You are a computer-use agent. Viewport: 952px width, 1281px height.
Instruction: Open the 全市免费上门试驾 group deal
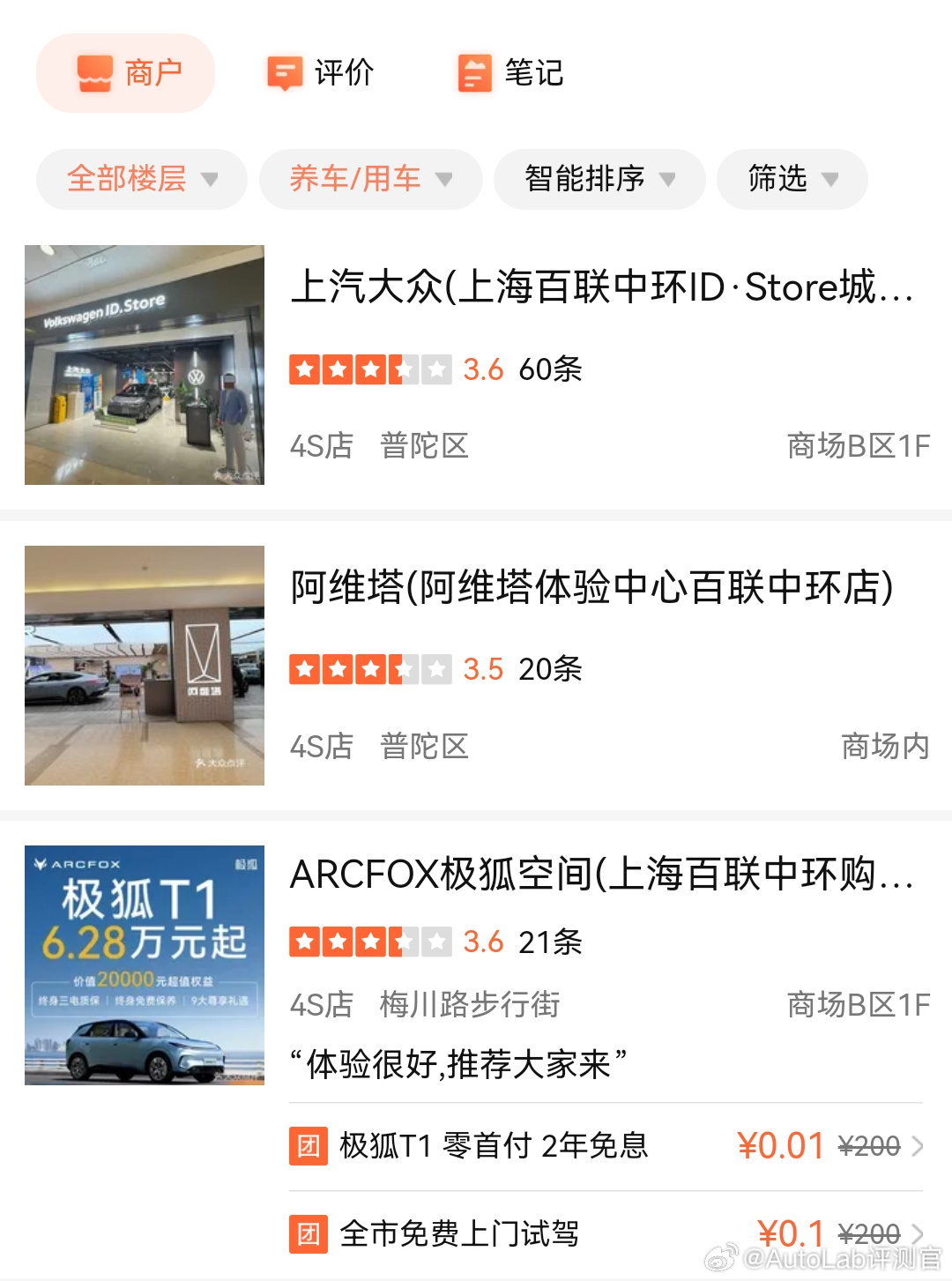606,1233
